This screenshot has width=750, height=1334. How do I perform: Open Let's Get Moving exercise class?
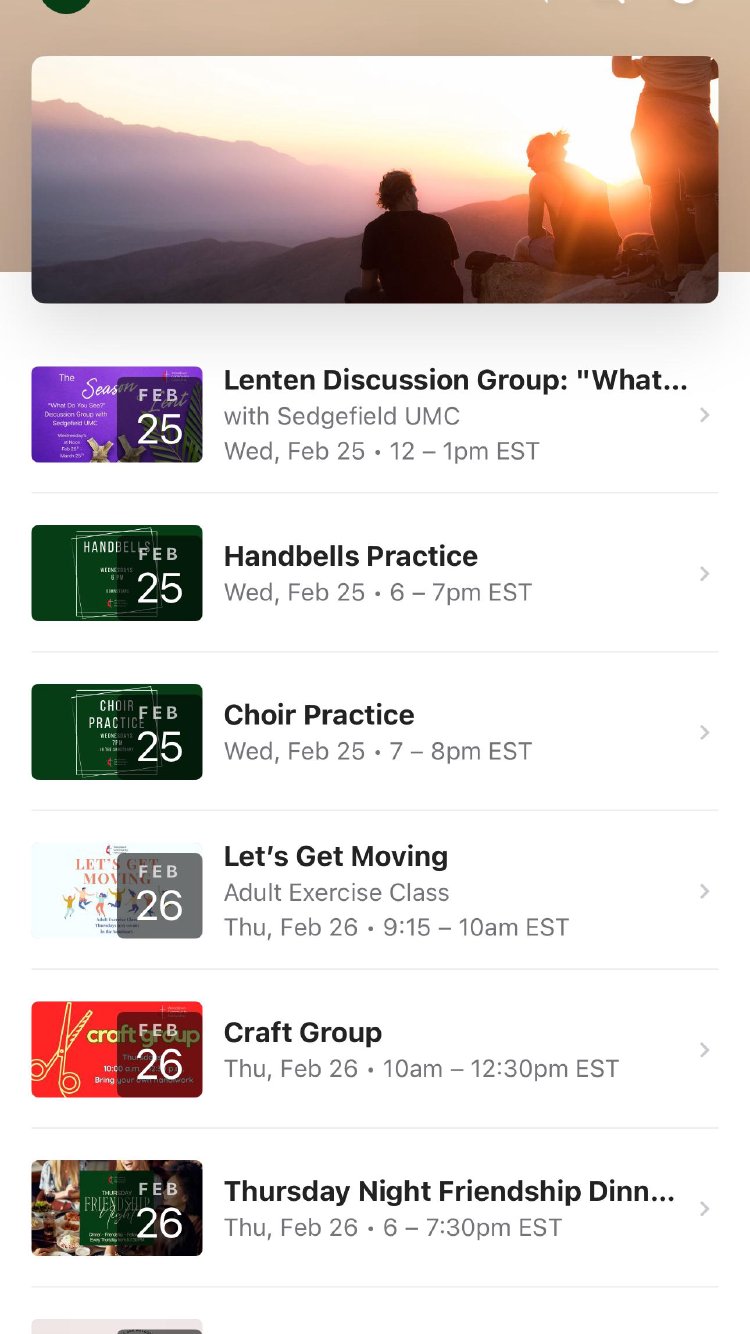coord(375,891)
